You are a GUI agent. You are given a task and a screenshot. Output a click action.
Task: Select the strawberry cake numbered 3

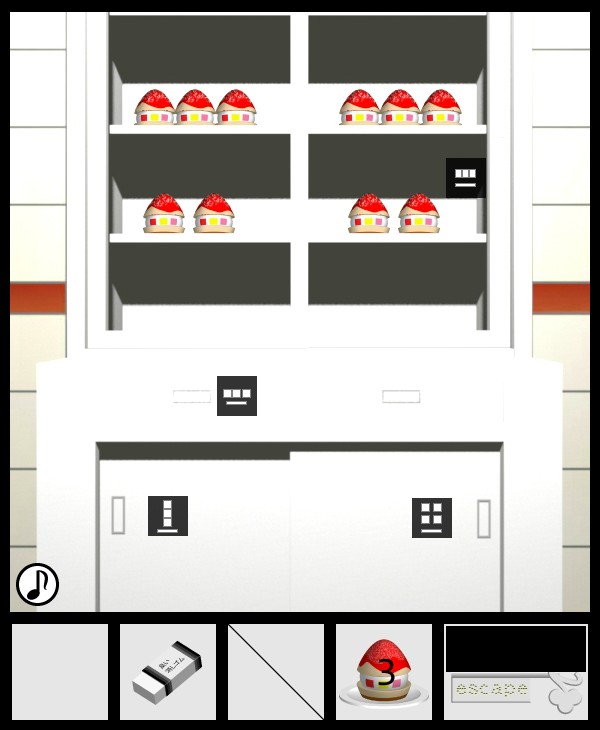click(384, 672)
